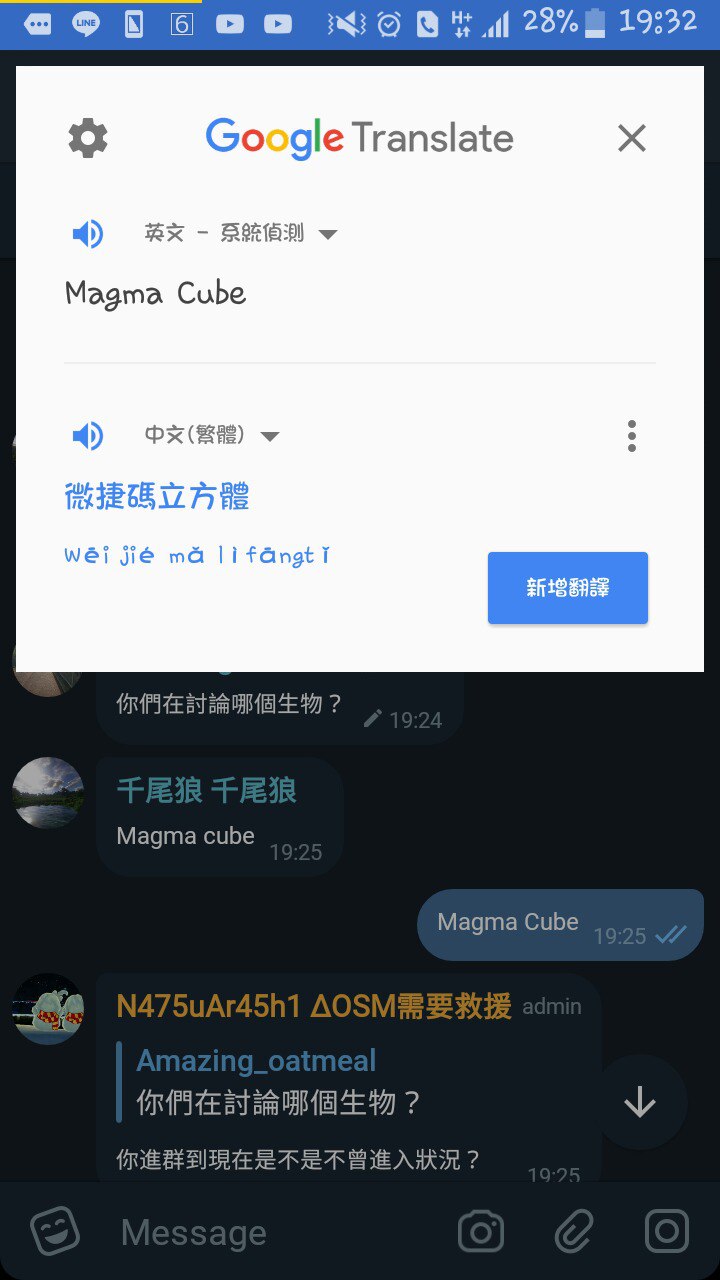Tap the 新增翻譯 button
Image resolution: width=720 pixels, height=1280 pixels.
click(567, 588)
